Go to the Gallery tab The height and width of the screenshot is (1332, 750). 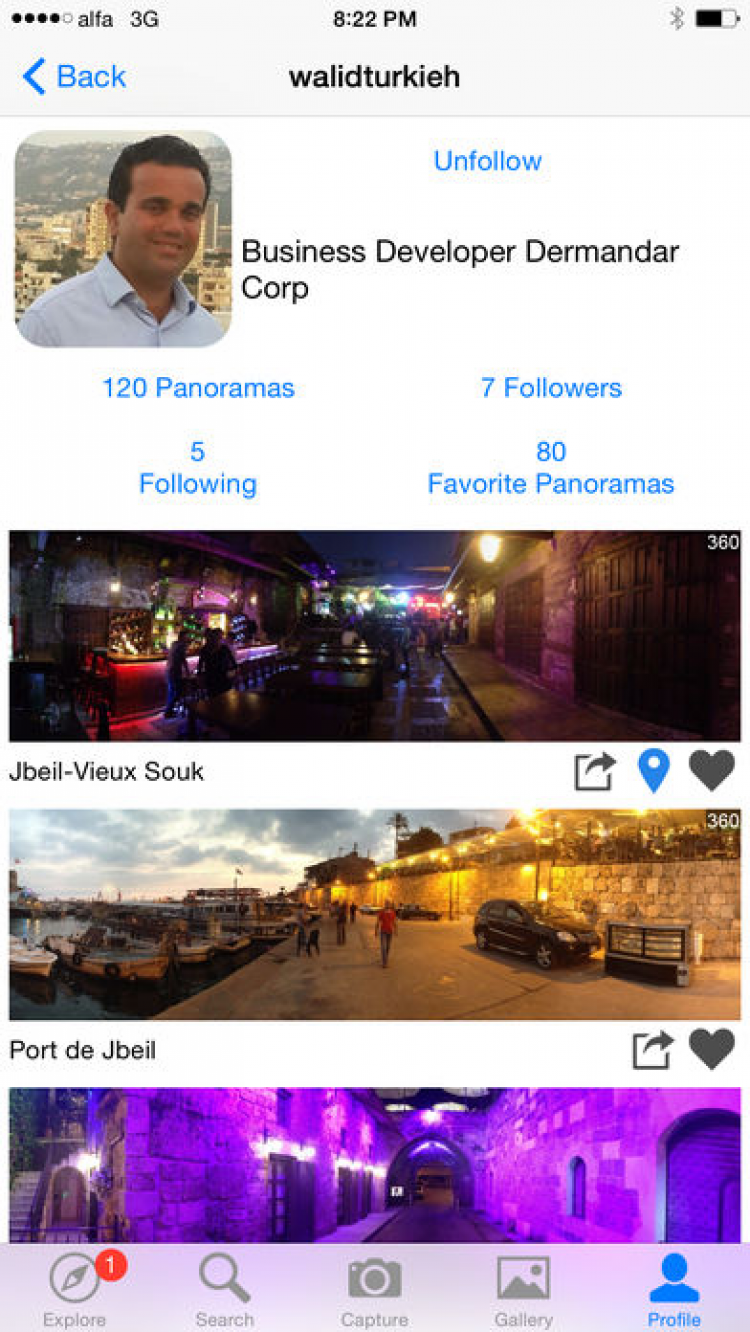coord(524,1290)
